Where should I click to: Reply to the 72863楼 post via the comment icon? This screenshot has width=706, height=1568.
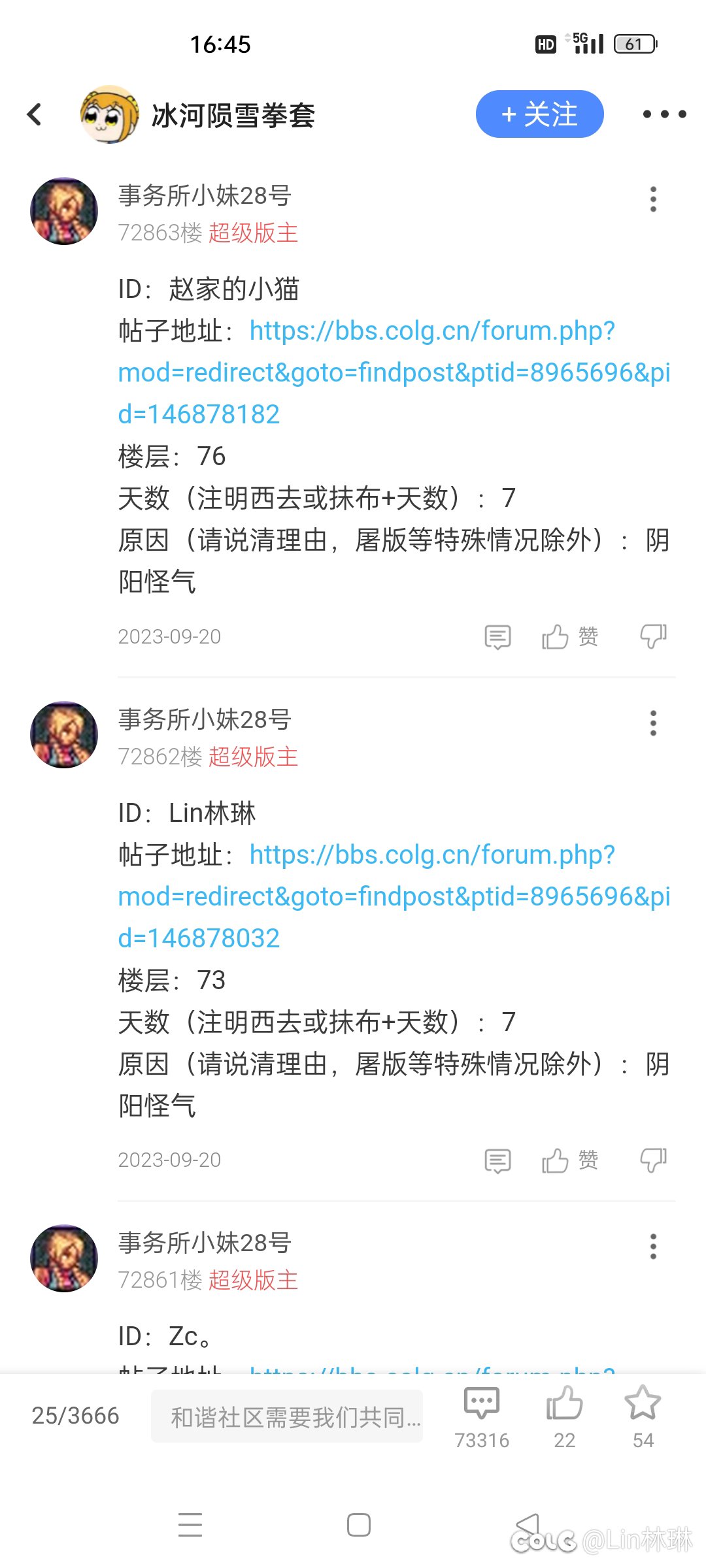tap(497, 637)
